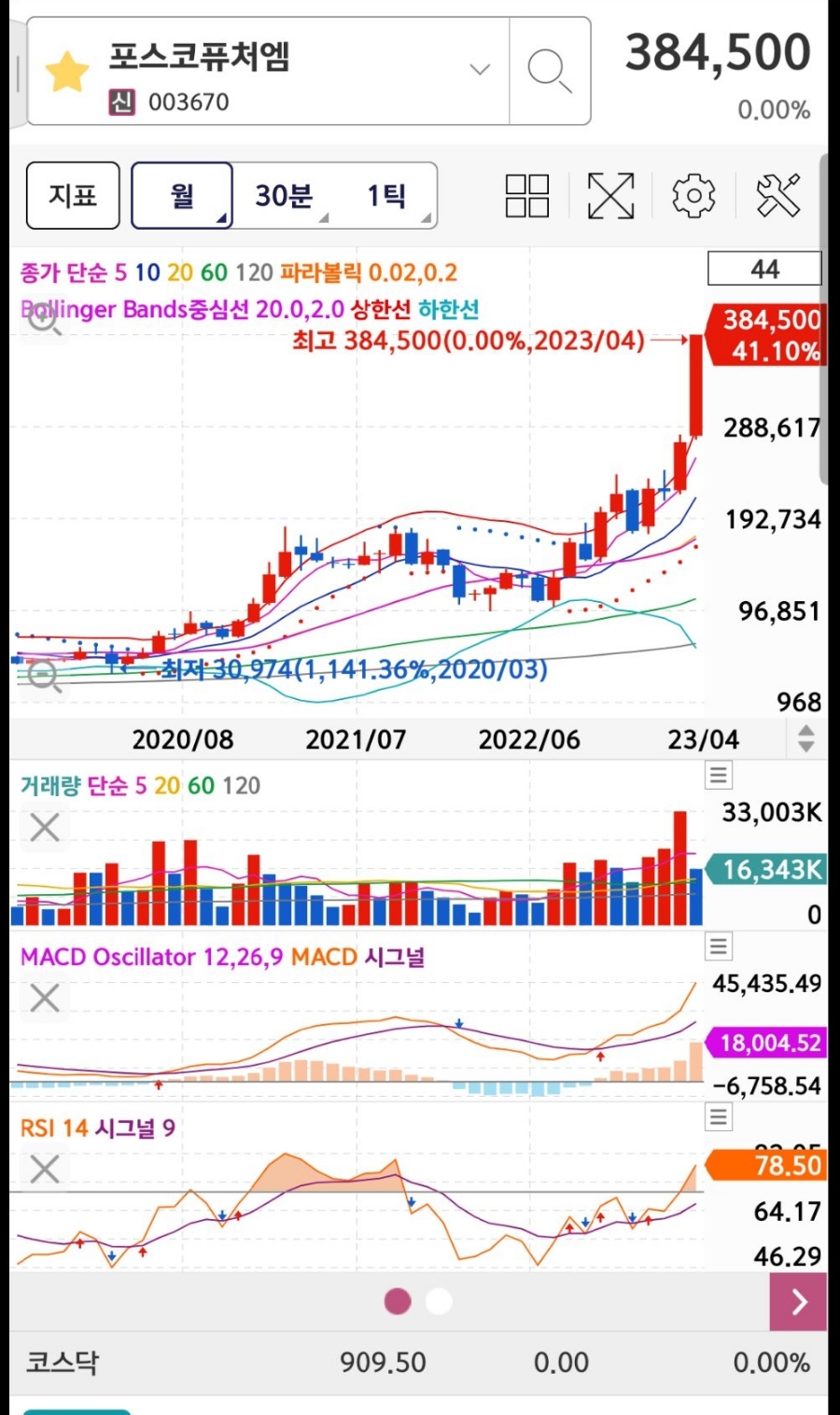Screen dimensions: 840x1415
Task: Remove the RSI 14 panel
Action: tap(45, 1169)
